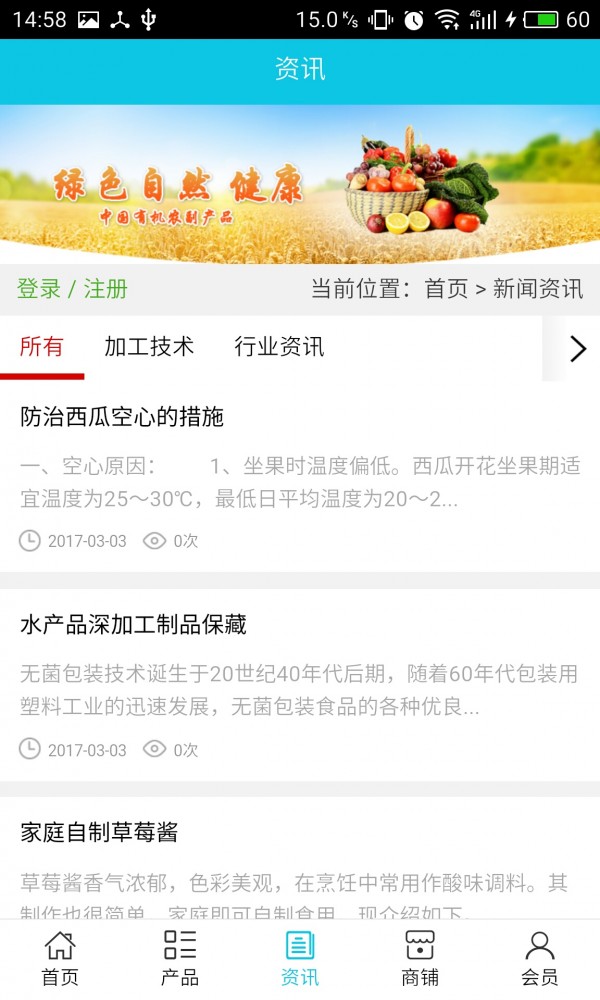Select the 资讯 bottom tab
The width and height of the screenshot is (600, 1000).
pyautogui.click(x=300, y=958)
